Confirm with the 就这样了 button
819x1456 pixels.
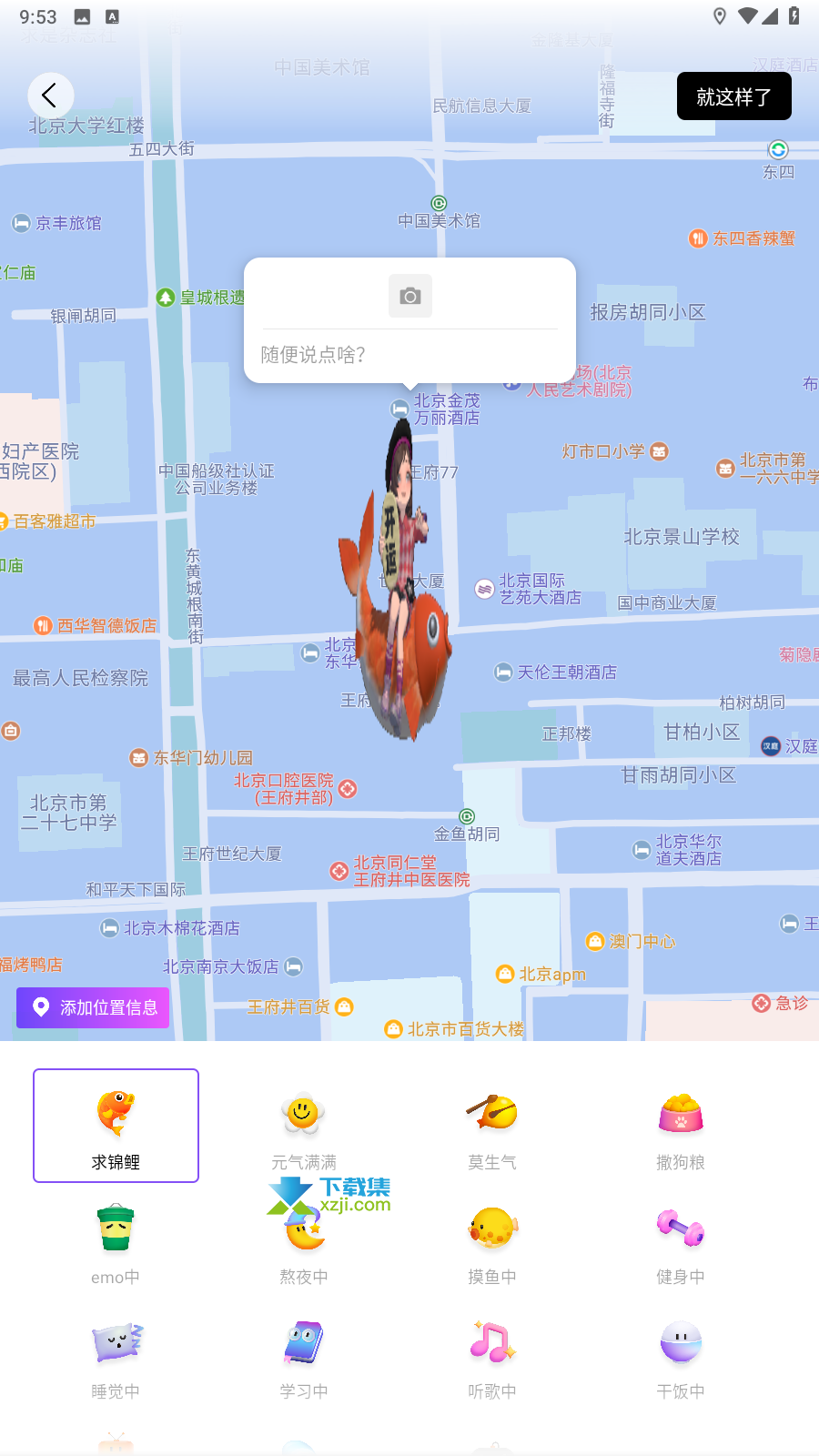(x=733, y=96)
